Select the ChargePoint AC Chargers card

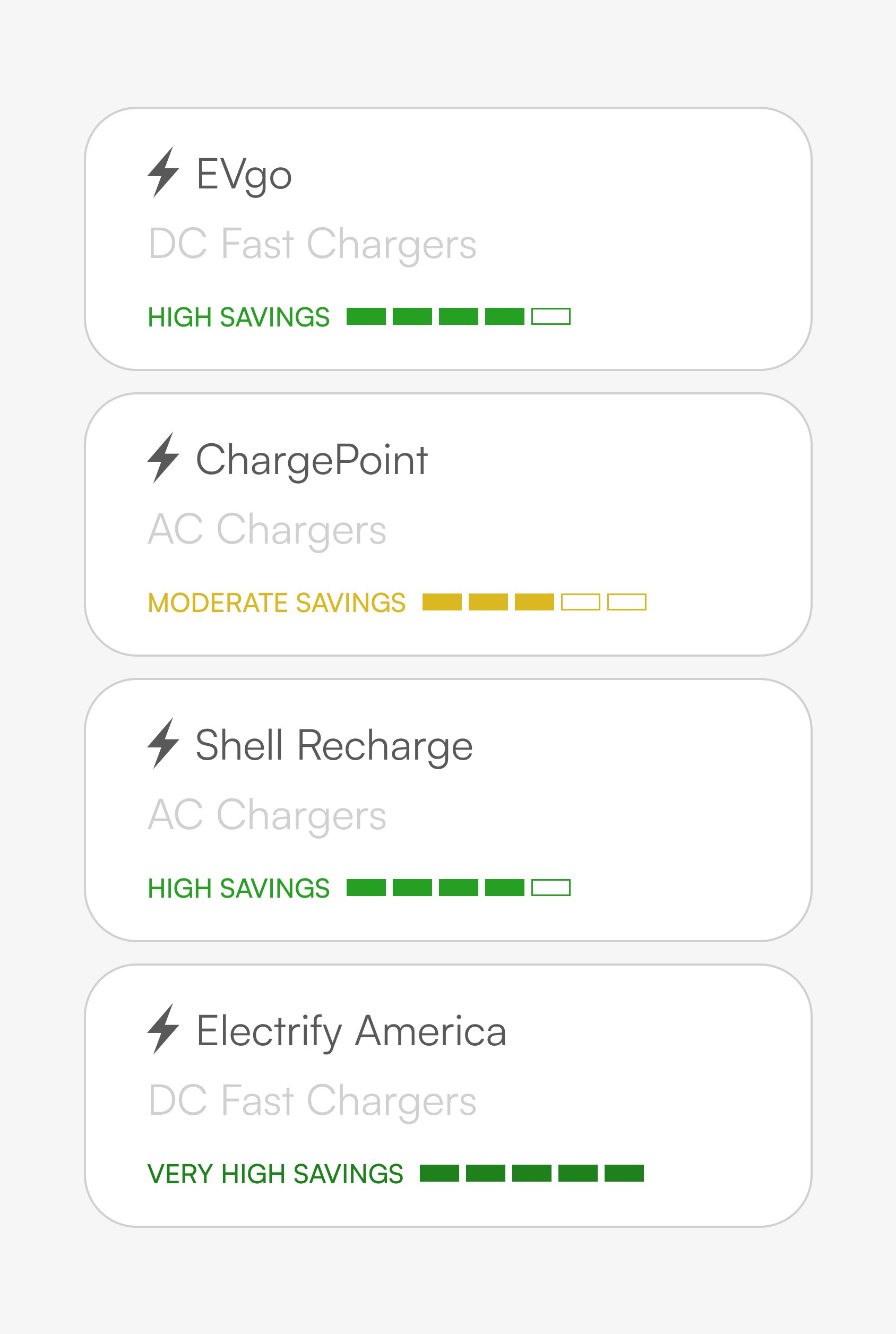(x=448, y=524)
